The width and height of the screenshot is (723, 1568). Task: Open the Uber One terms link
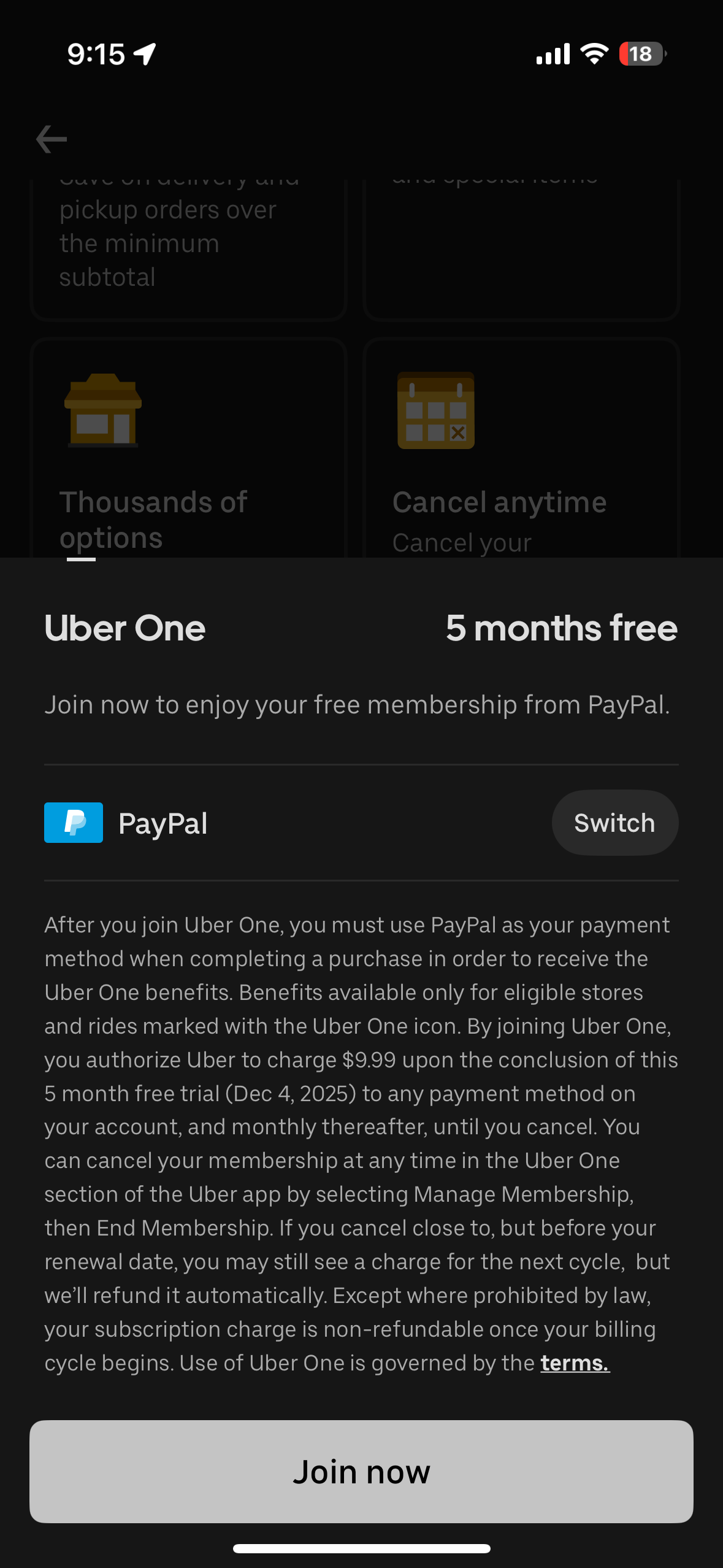[575, 1362]
